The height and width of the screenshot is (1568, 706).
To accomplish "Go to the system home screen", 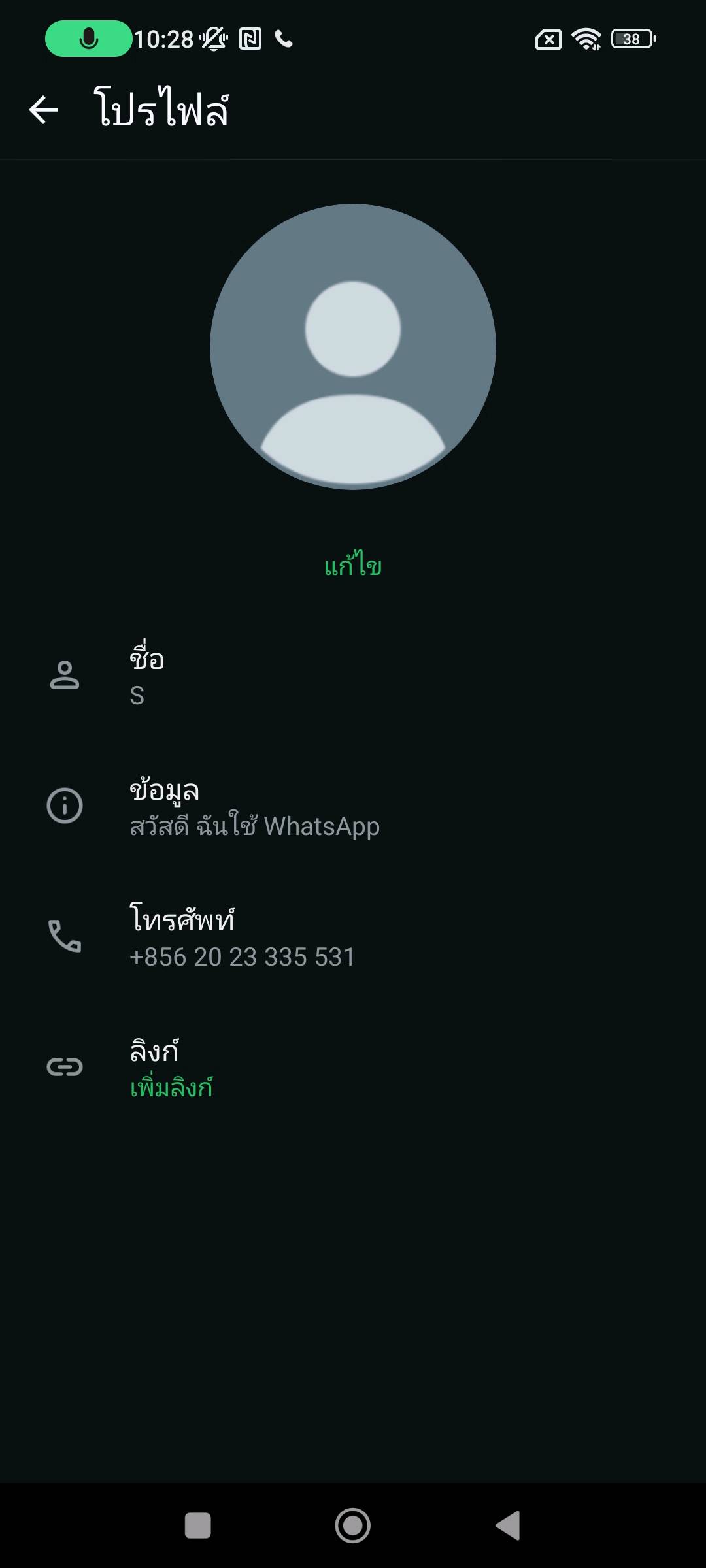I will [353, 1526].
